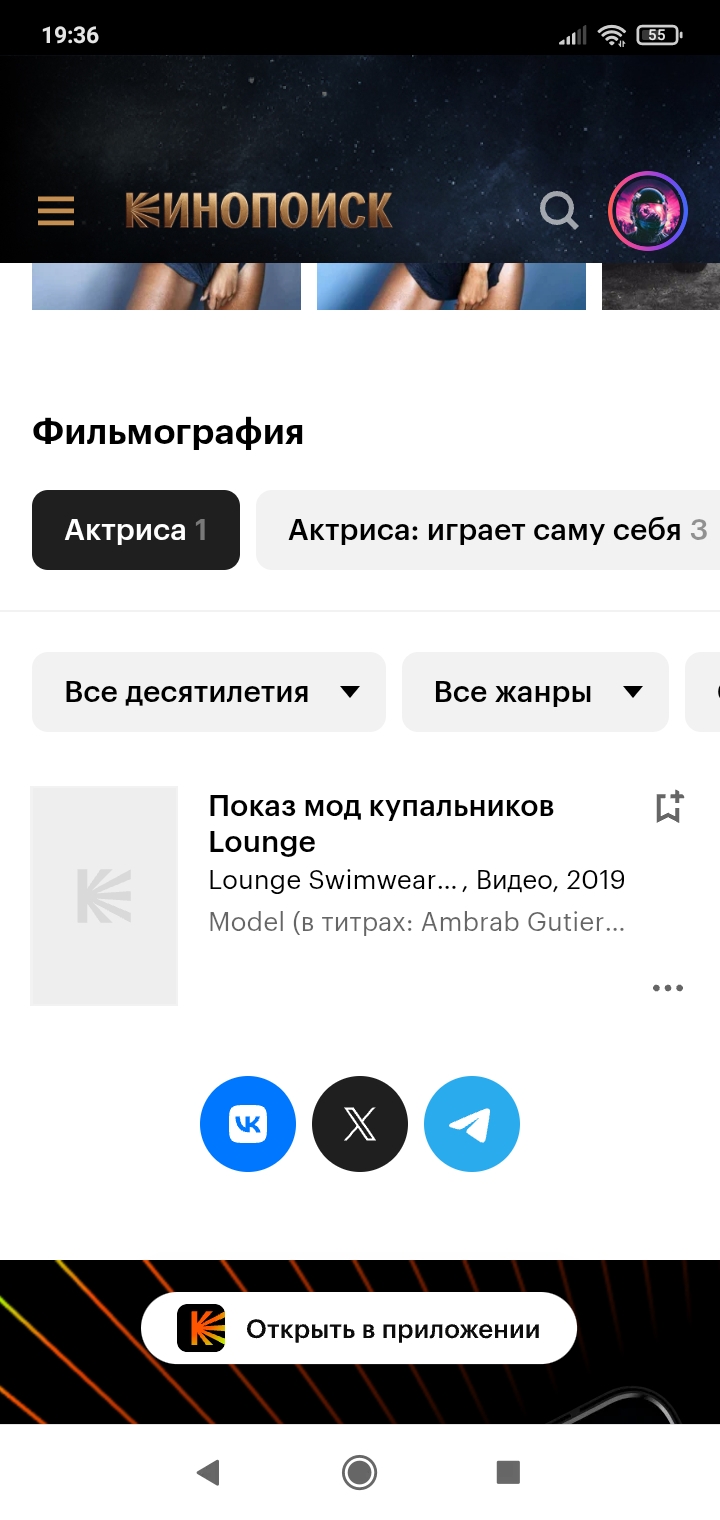The image size is (720, 1520).
Task: Open more options for Показ мод купальников Lounge
Action: (x=668, y=988)
